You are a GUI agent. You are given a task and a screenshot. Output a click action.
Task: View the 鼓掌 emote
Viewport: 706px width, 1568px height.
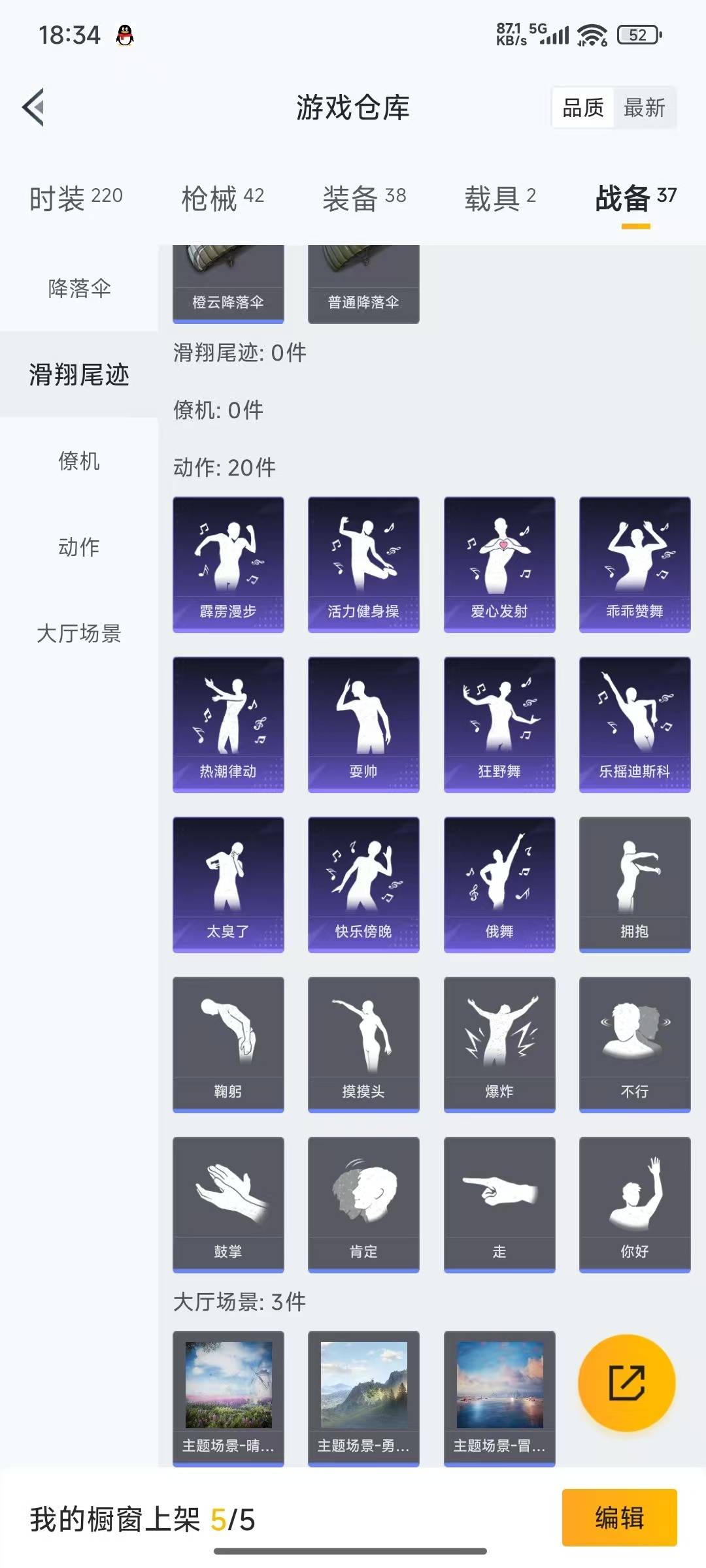click(228, 1205)
